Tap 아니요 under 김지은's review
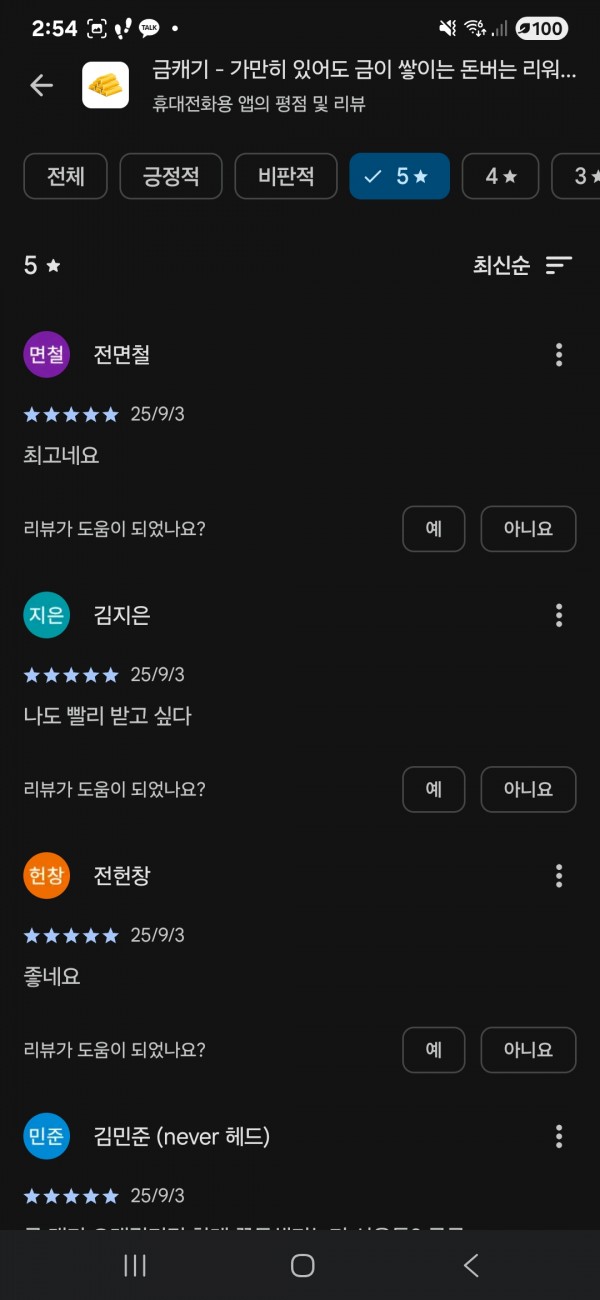The image size is (600, 1300). (x=528, y=789)
